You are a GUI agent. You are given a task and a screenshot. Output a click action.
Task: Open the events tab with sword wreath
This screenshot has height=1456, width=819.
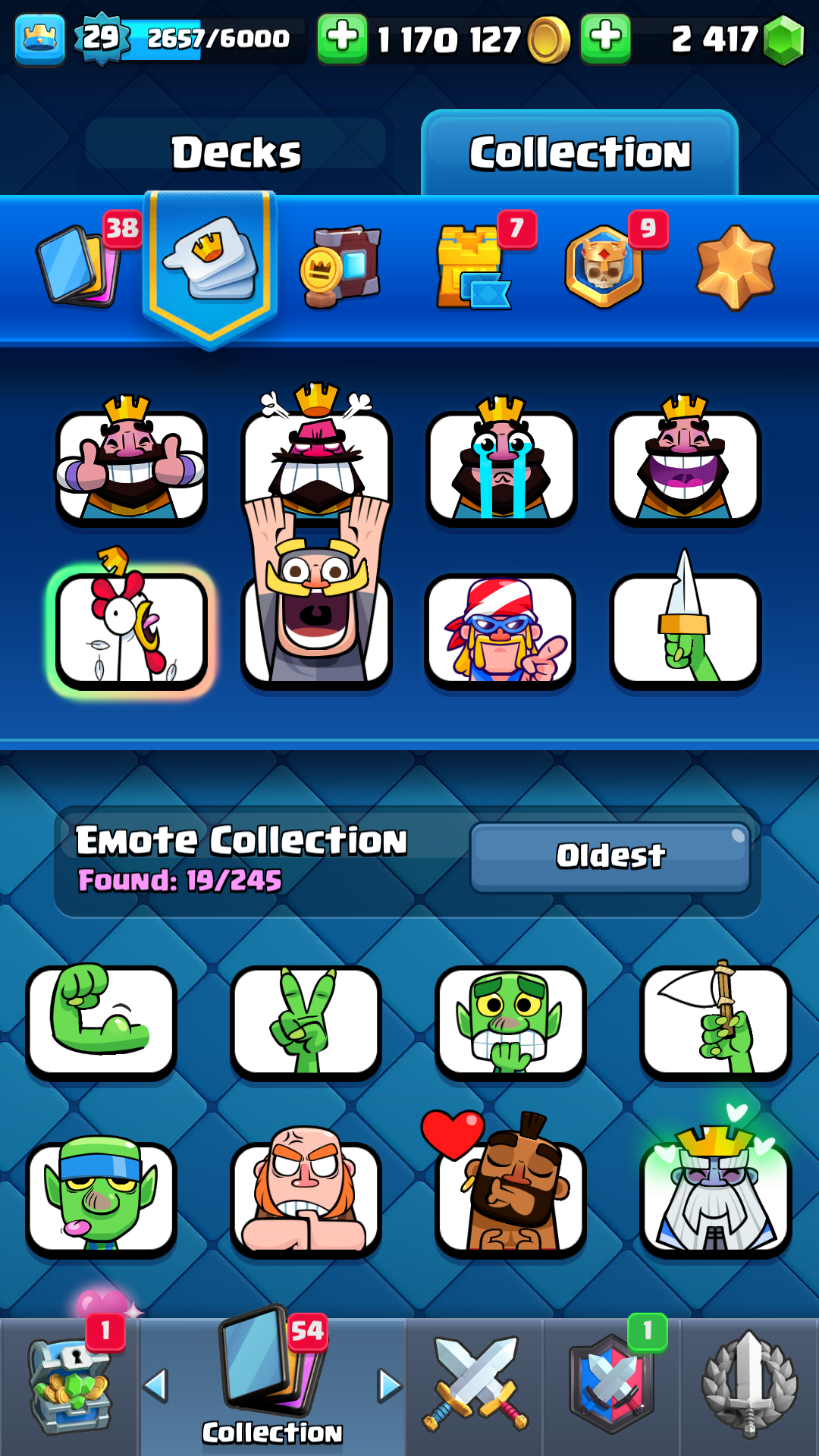[x=749, y=1386]
